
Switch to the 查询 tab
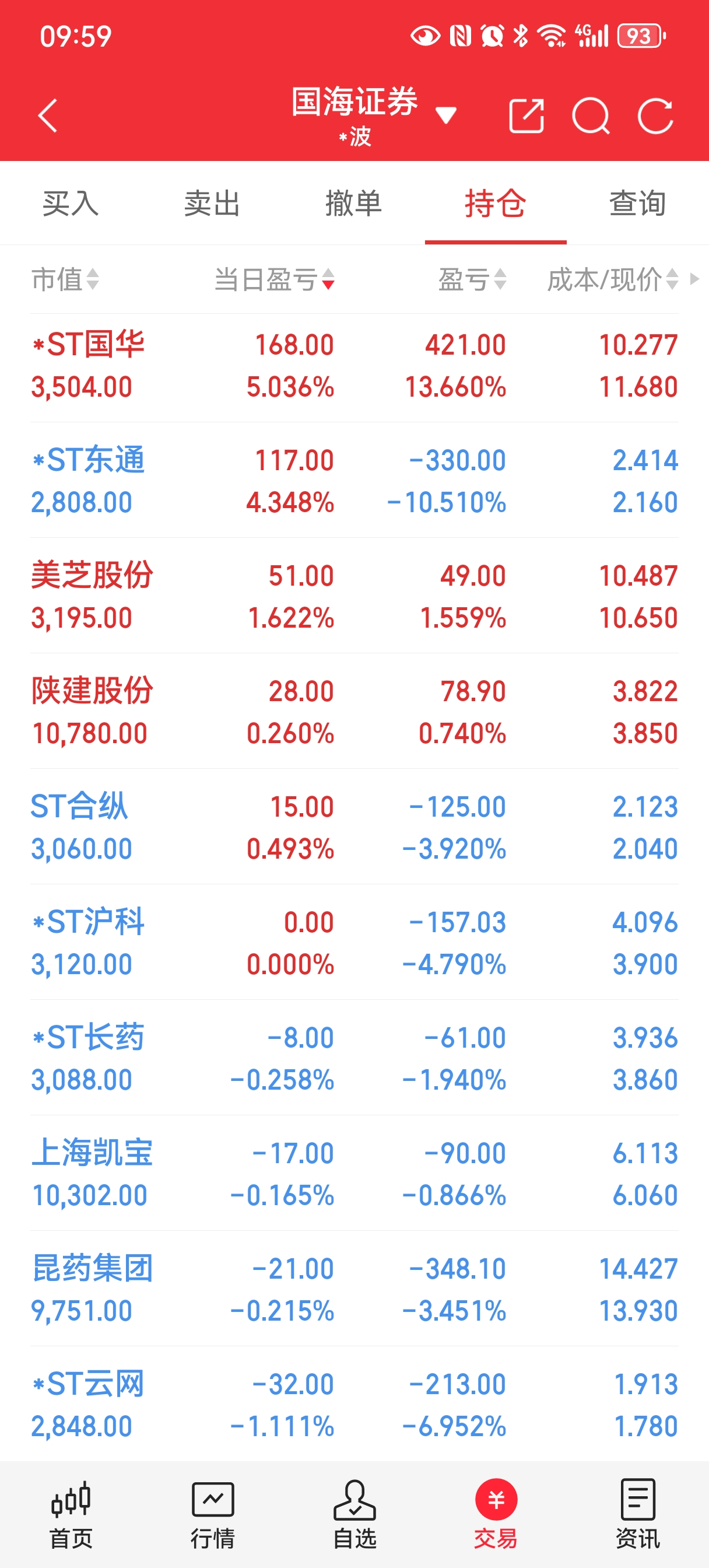click(638, 204)
